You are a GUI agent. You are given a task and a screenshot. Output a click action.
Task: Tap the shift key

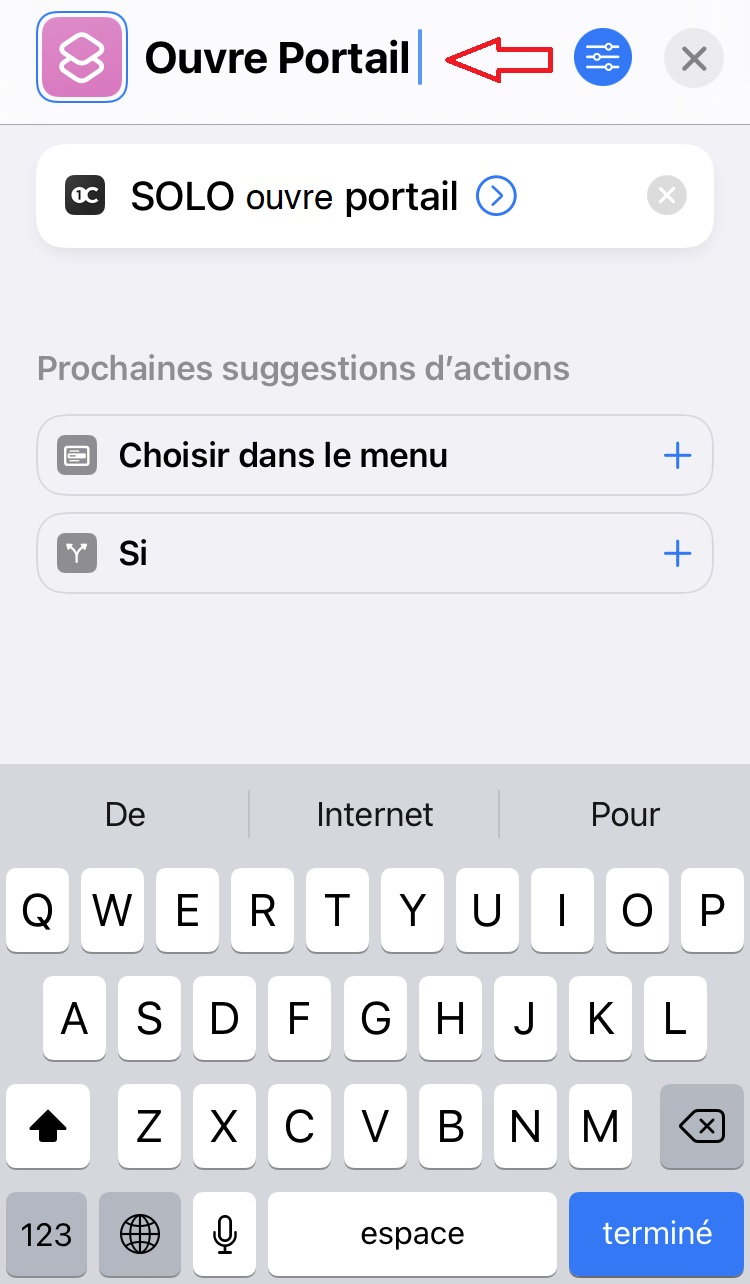[x=48, y=1126]
